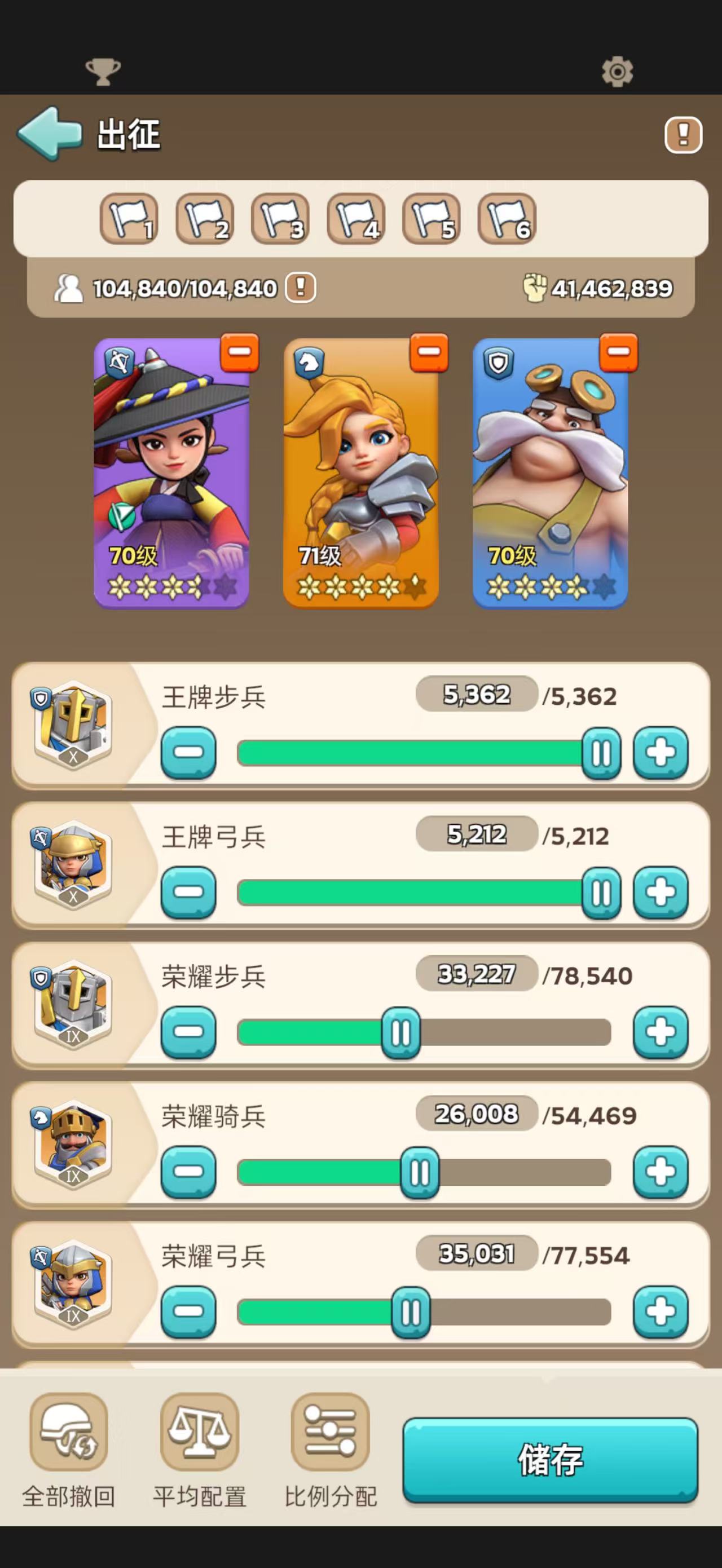Edit the 王牌弓兵 amount field 5,212

(476, 834)
